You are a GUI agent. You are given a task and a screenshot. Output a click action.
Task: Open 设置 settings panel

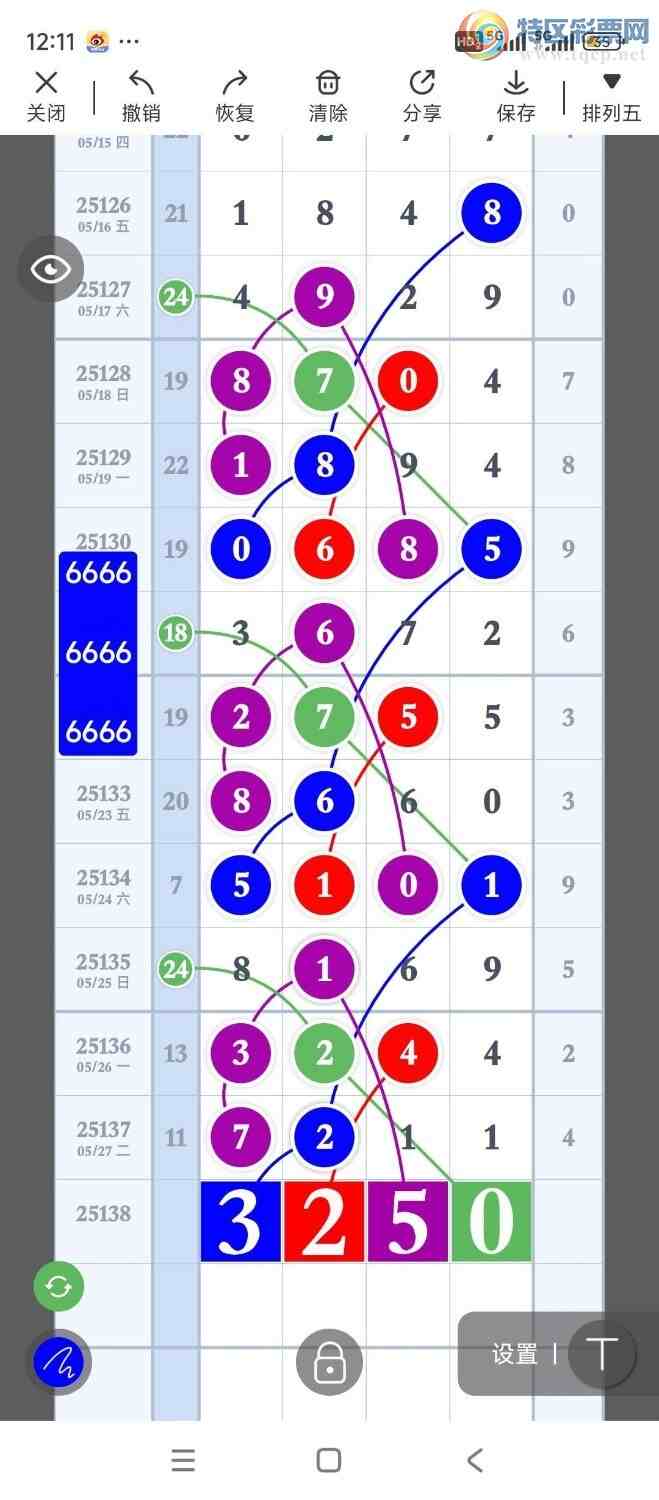click(x=514, y=1354)
